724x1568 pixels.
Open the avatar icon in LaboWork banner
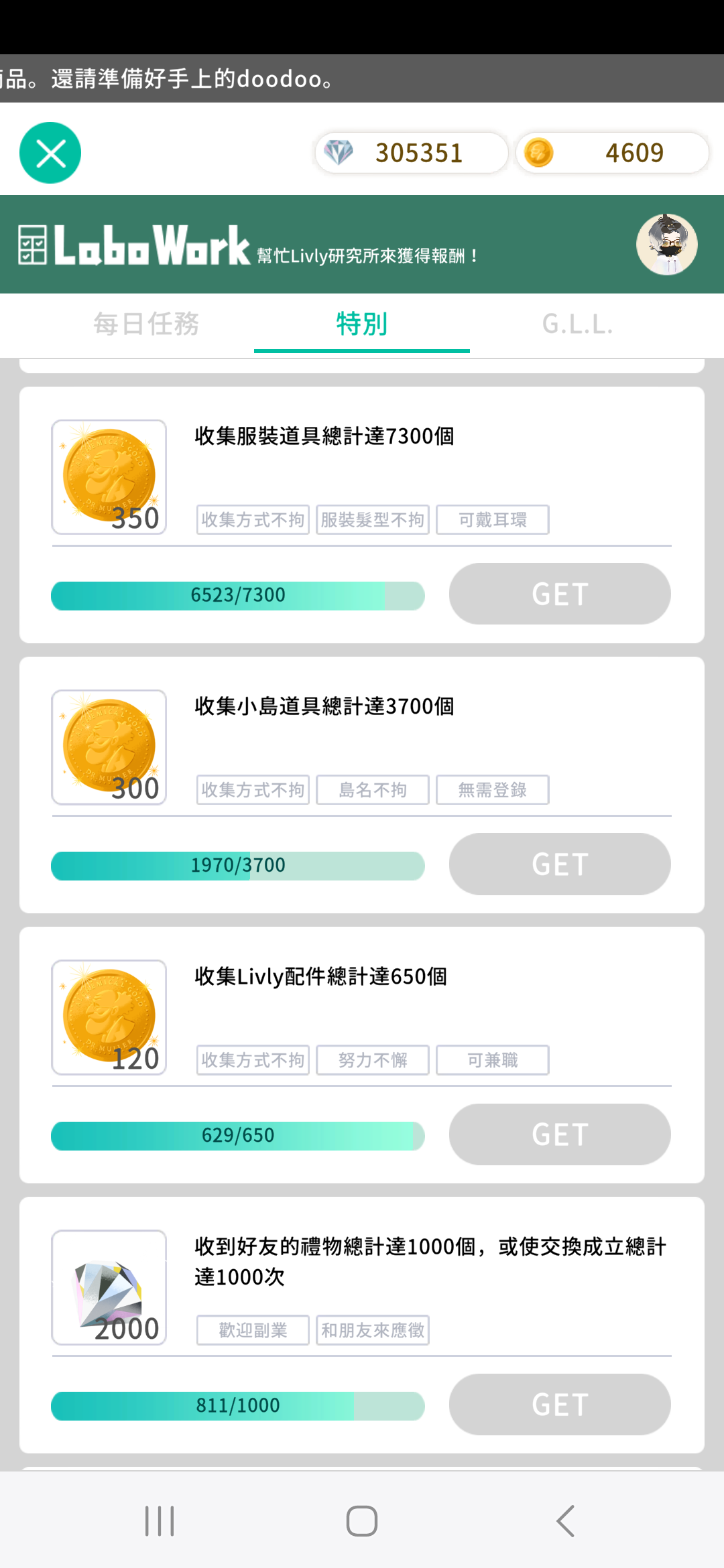click(x=667, y=245)
